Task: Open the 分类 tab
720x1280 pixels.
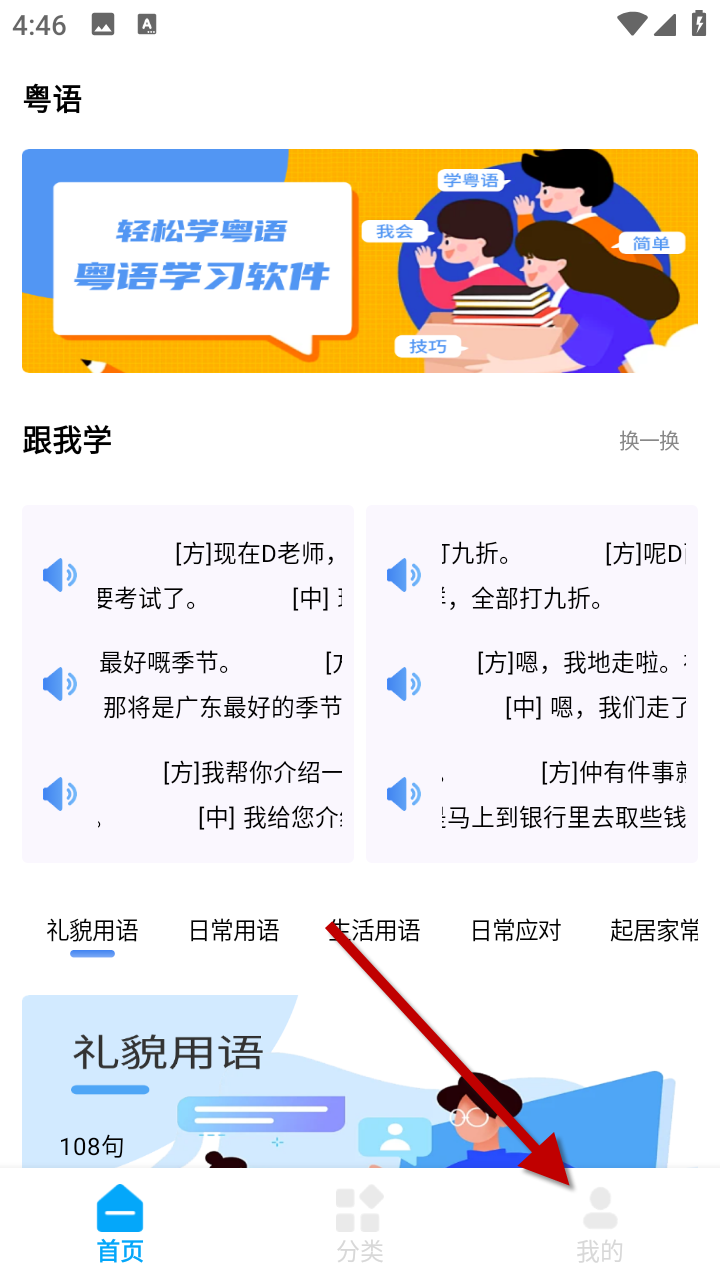Action: [x=360, y=1224]
